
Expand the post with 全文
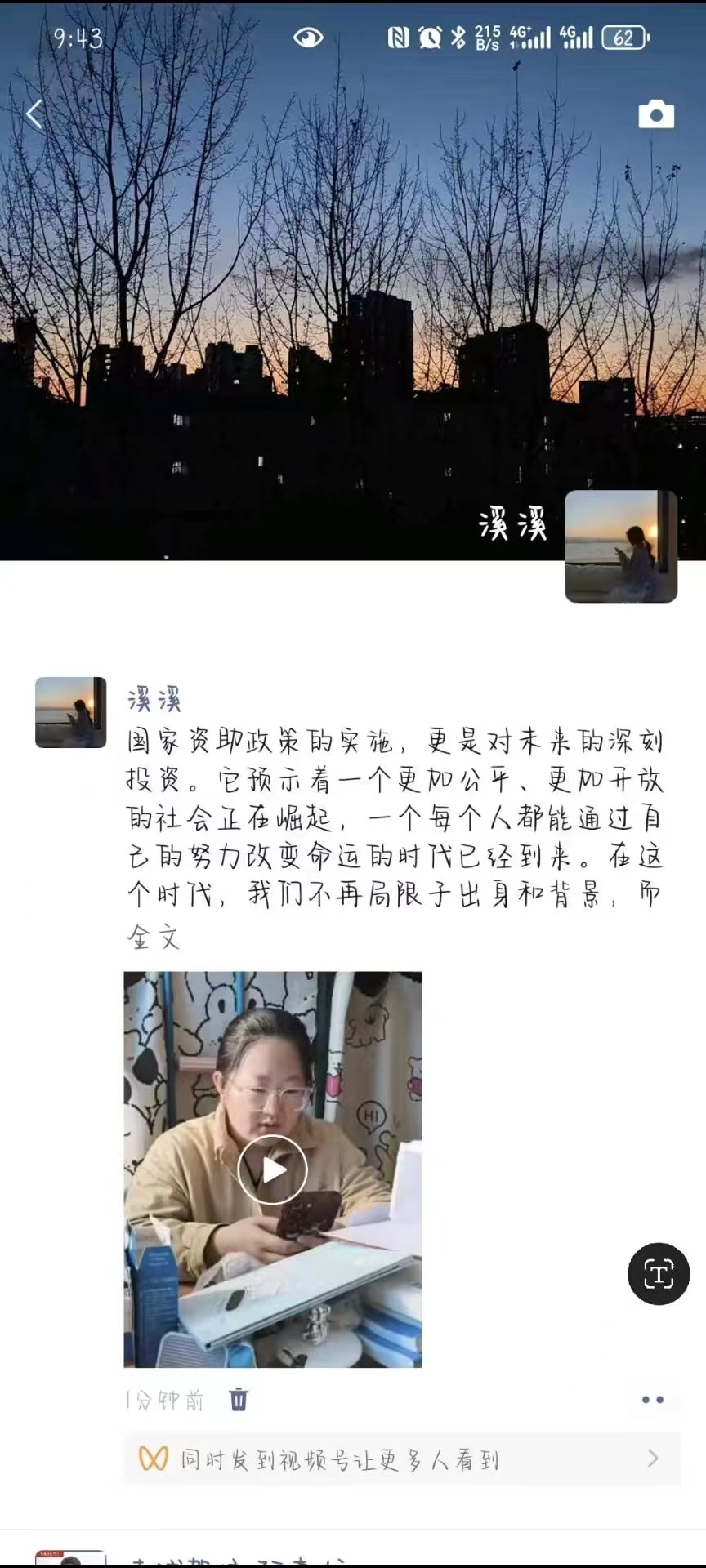pos(153,937)
